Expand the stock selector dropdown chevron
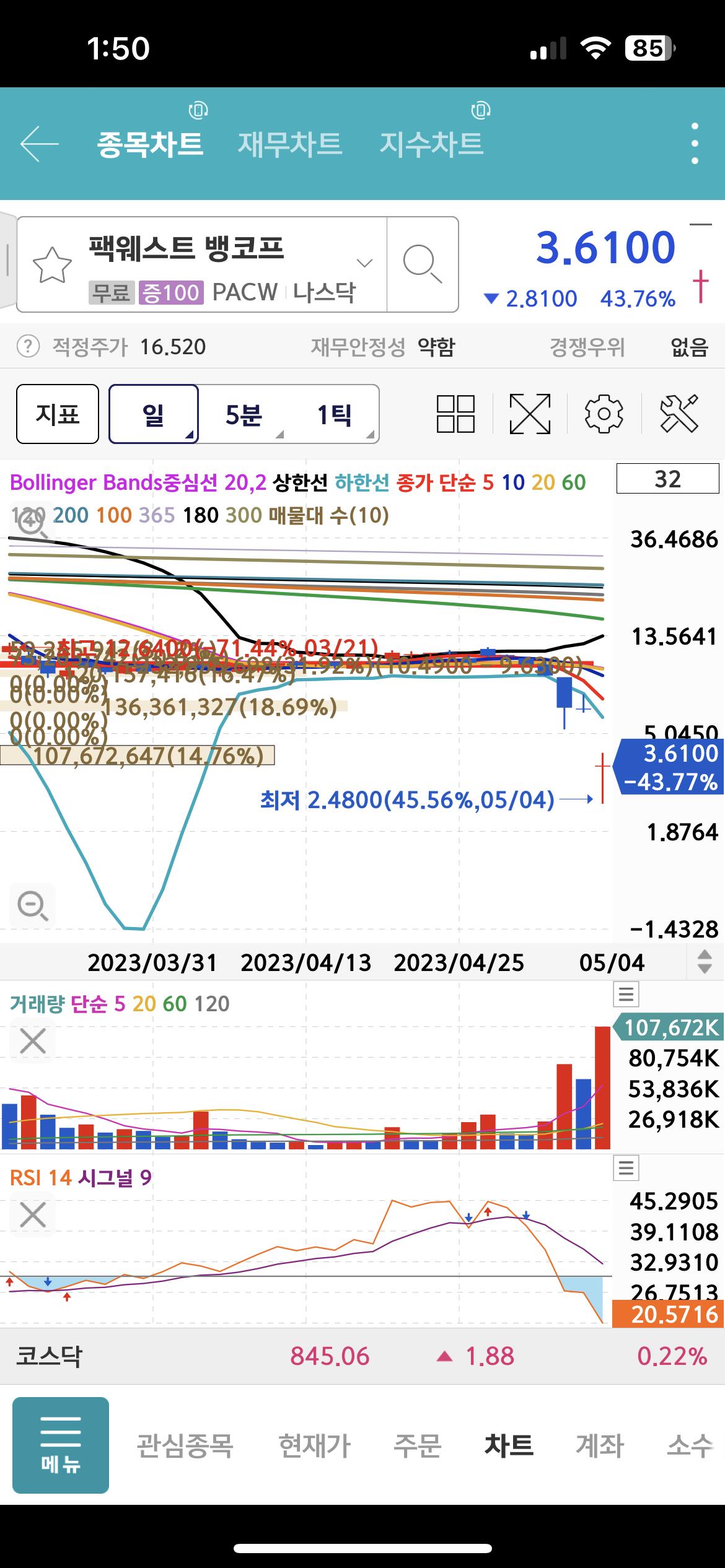Viewport: 725px width, 1568px height. tap(365, 263)
